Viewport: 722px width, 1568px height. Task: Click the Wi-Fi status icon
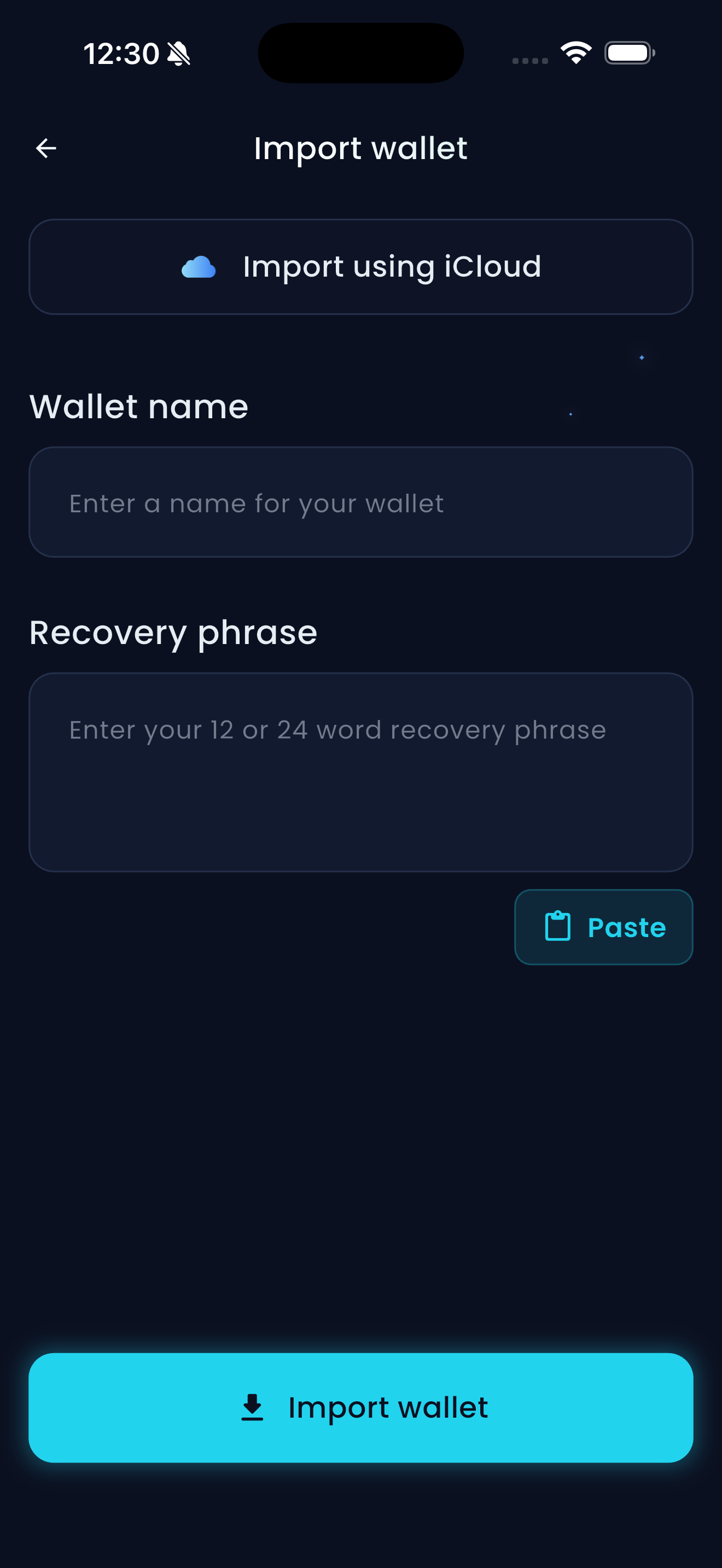point(575,52)
